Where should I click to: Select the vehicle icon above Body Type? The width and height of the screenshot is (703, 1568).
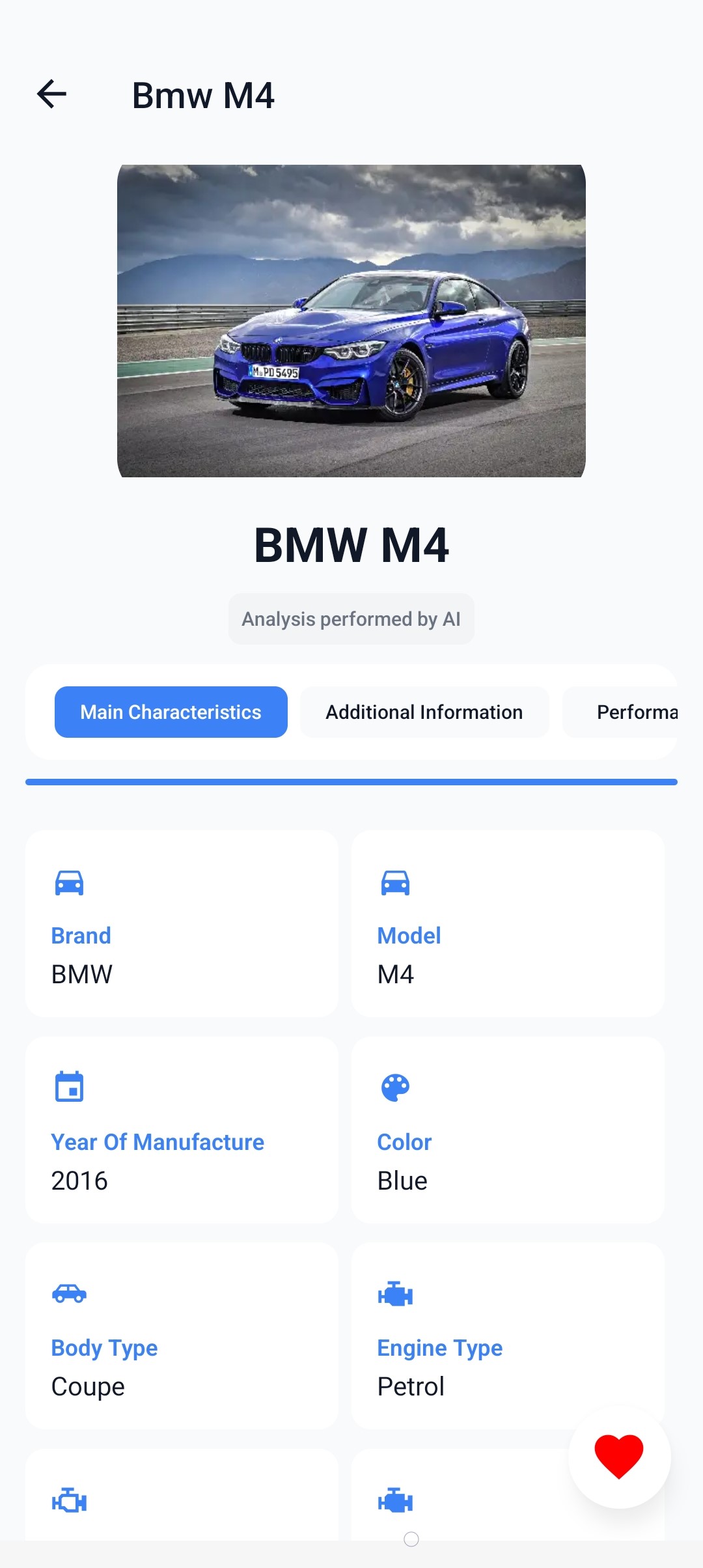pyautogui.click(x=68, y=1292)
